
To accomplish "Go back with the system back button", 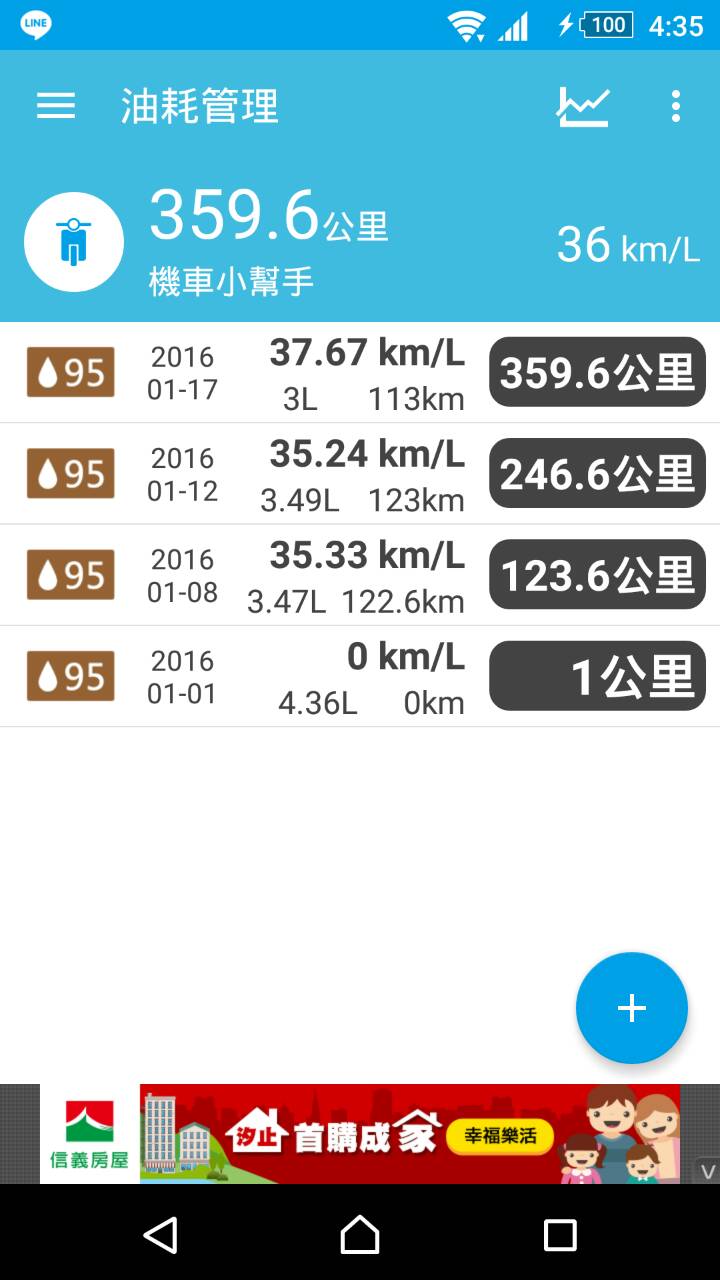I will (x=160, y=1235).
